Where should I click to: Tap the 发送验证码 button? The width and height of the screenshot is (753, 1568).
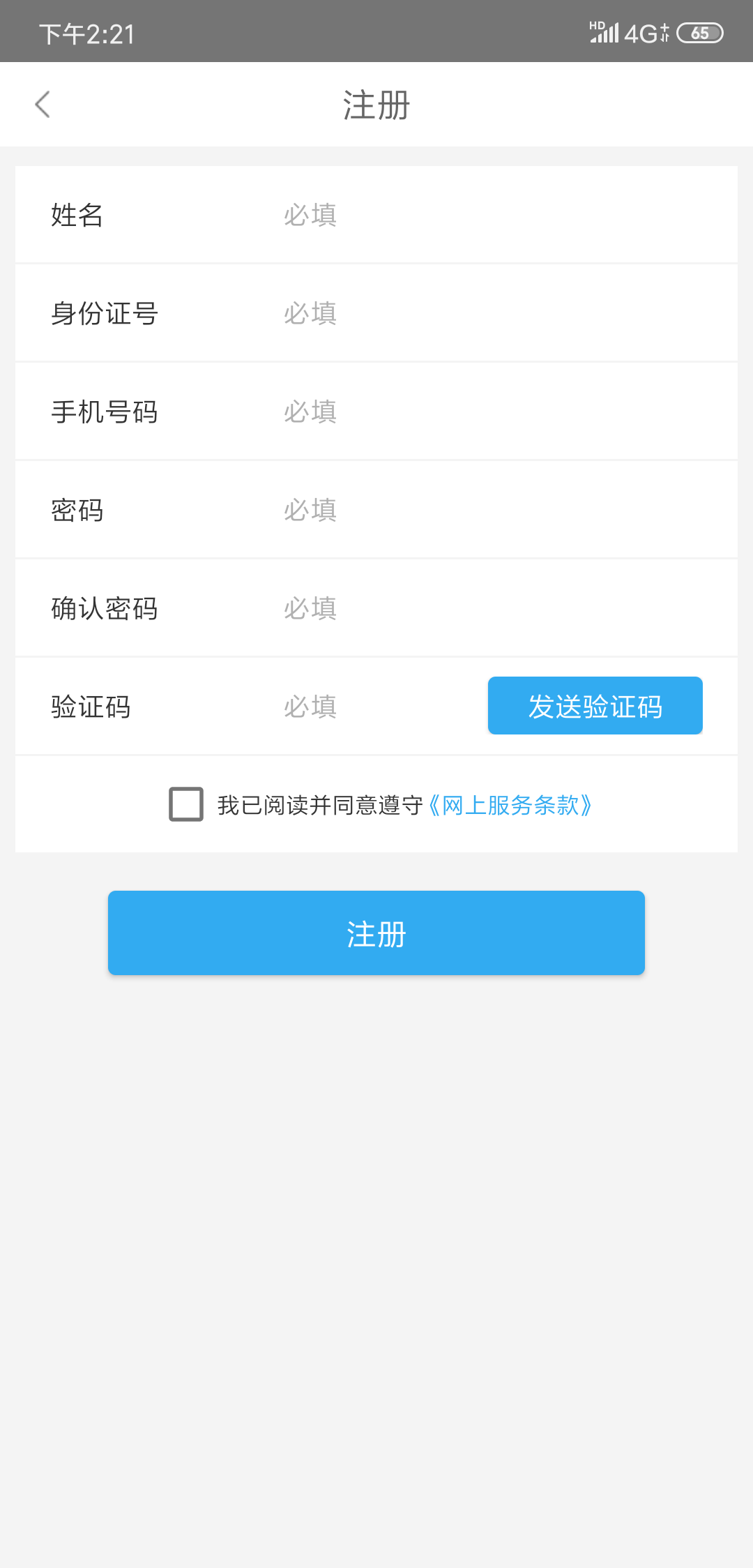(595, 706)
